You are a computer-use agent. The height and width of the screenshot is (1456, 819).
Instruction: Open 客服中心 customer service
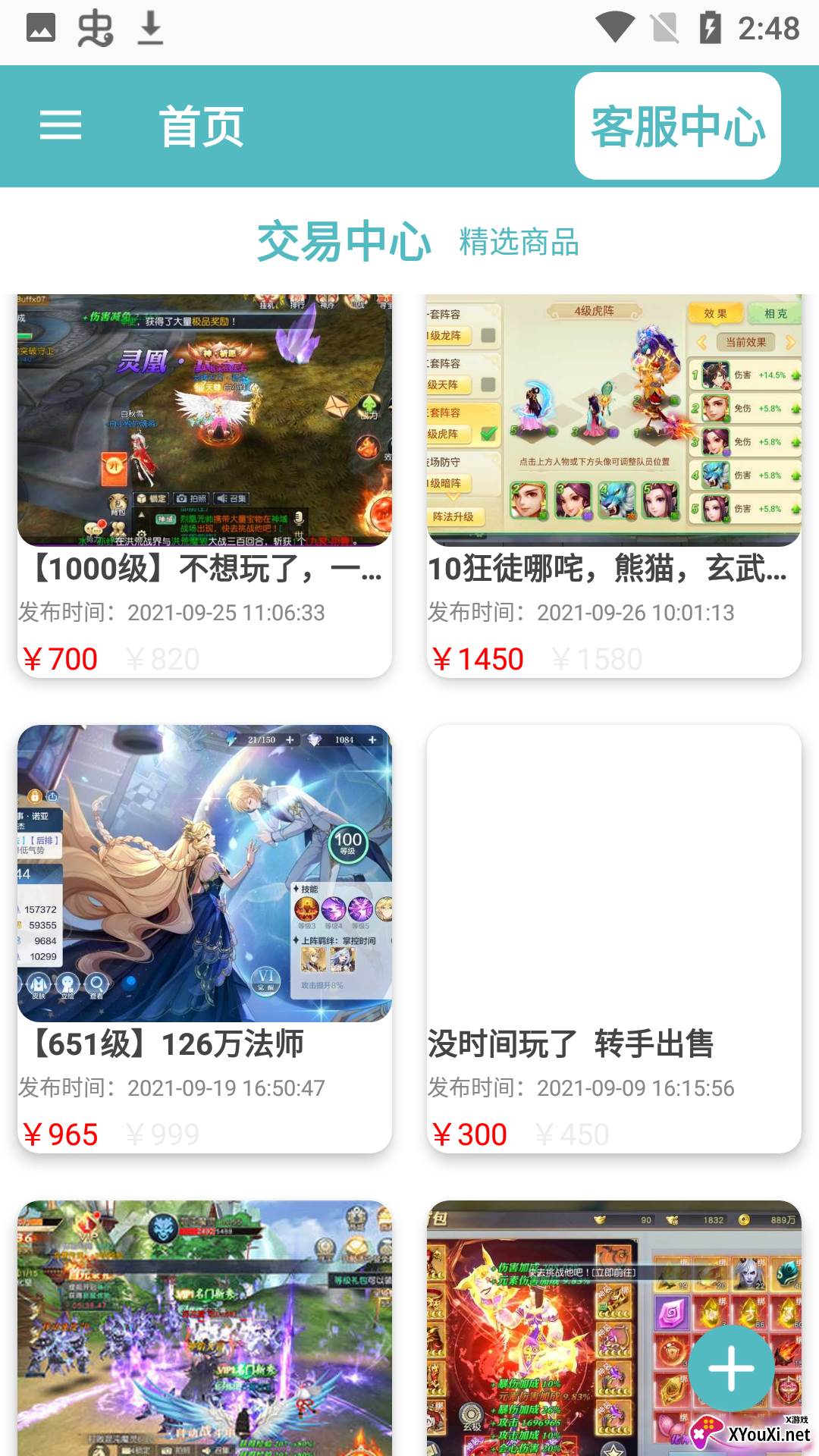point(677,126)
